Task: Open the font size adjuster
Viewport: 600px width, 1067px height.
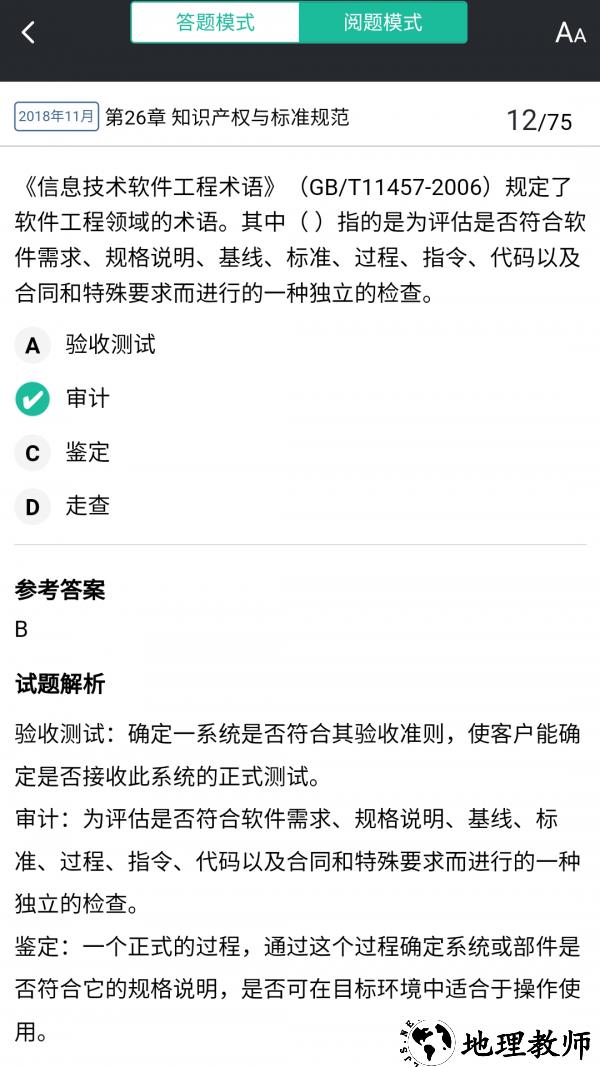Action: tap(570, 33)
